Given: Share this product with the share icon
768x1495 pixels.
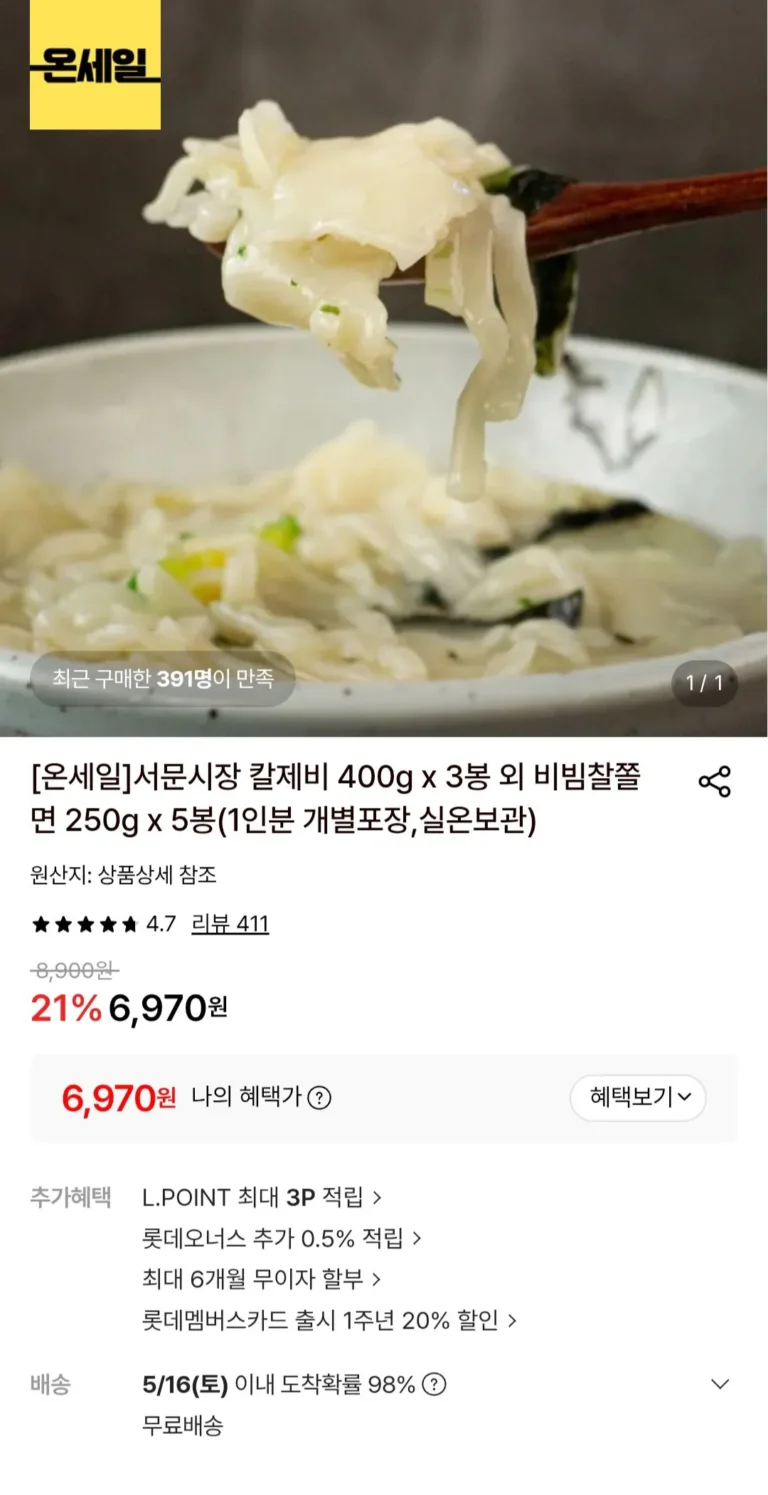Looking at the screenshot, I should coord(714,781).
